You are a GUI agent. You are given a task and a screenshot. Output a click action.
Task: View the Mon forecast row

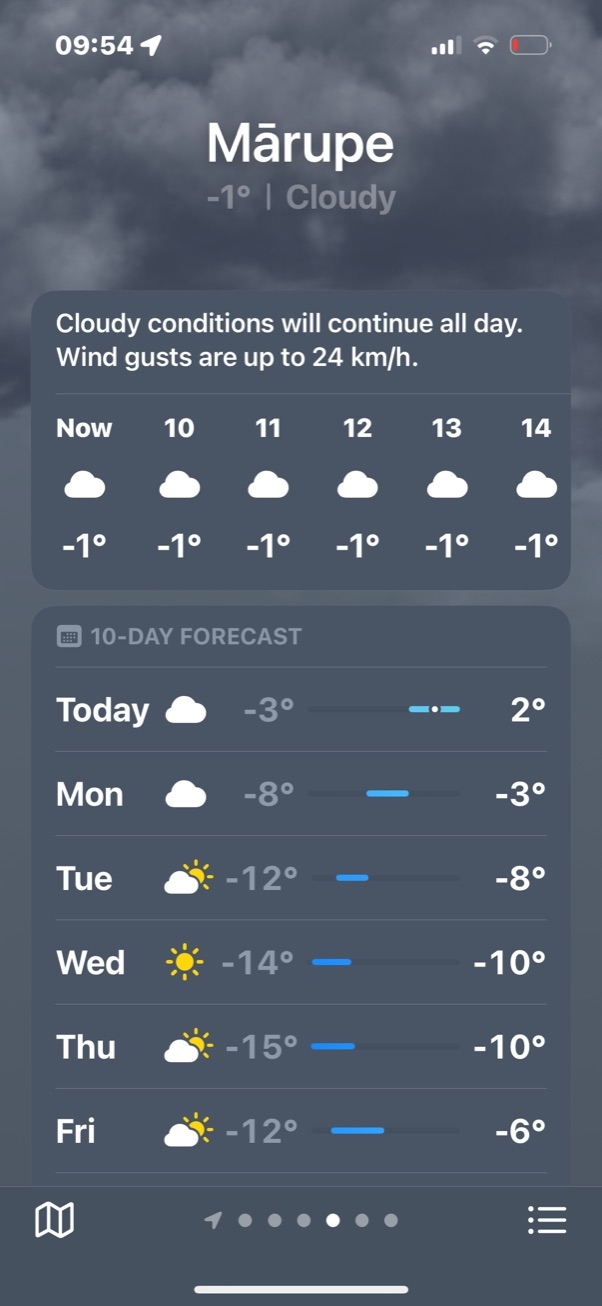[301, 794]
